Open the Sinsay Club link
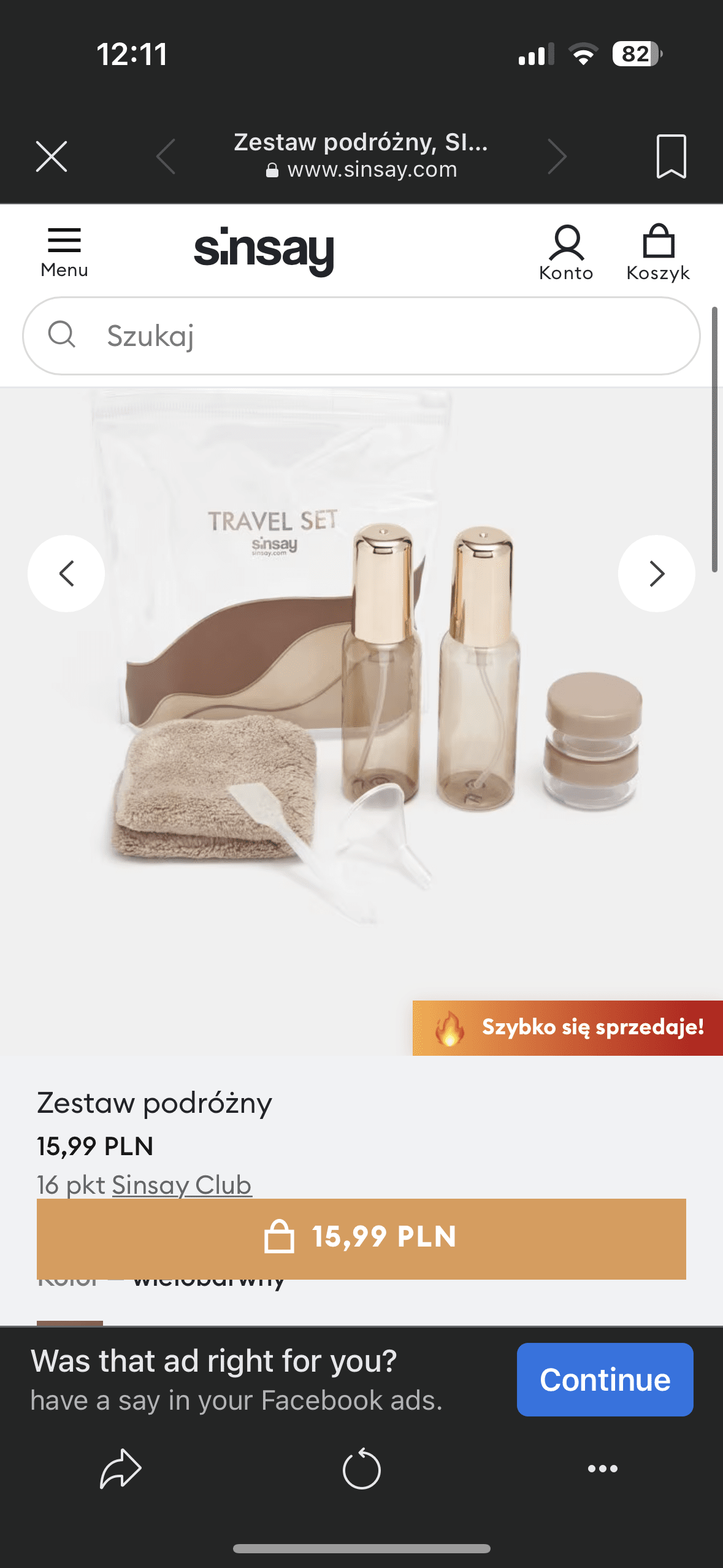Screen dimensions: 723x1568 click(182, 1185)
